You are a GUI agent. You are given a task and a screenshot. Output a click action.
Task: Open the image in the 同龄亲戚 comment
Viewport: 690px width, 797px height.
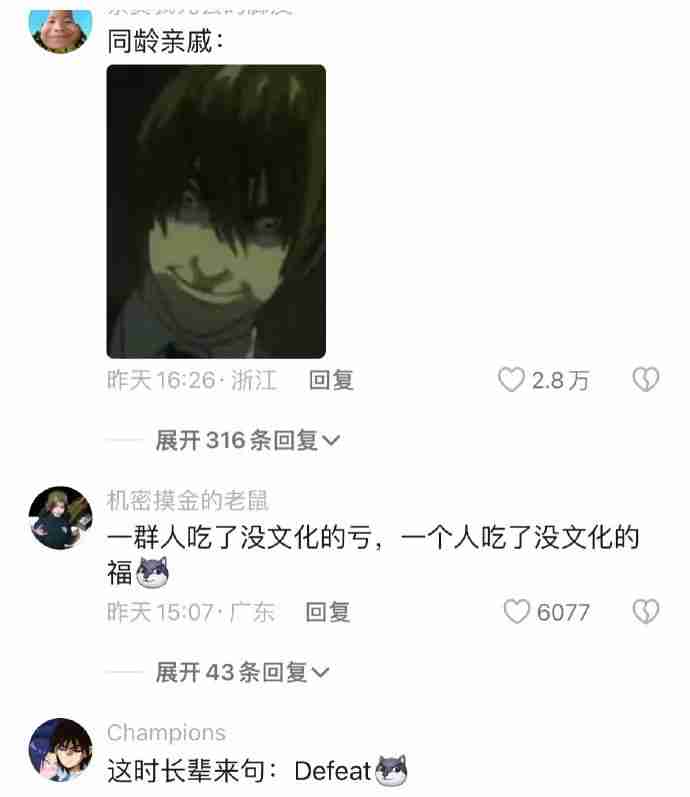[216, 211]
